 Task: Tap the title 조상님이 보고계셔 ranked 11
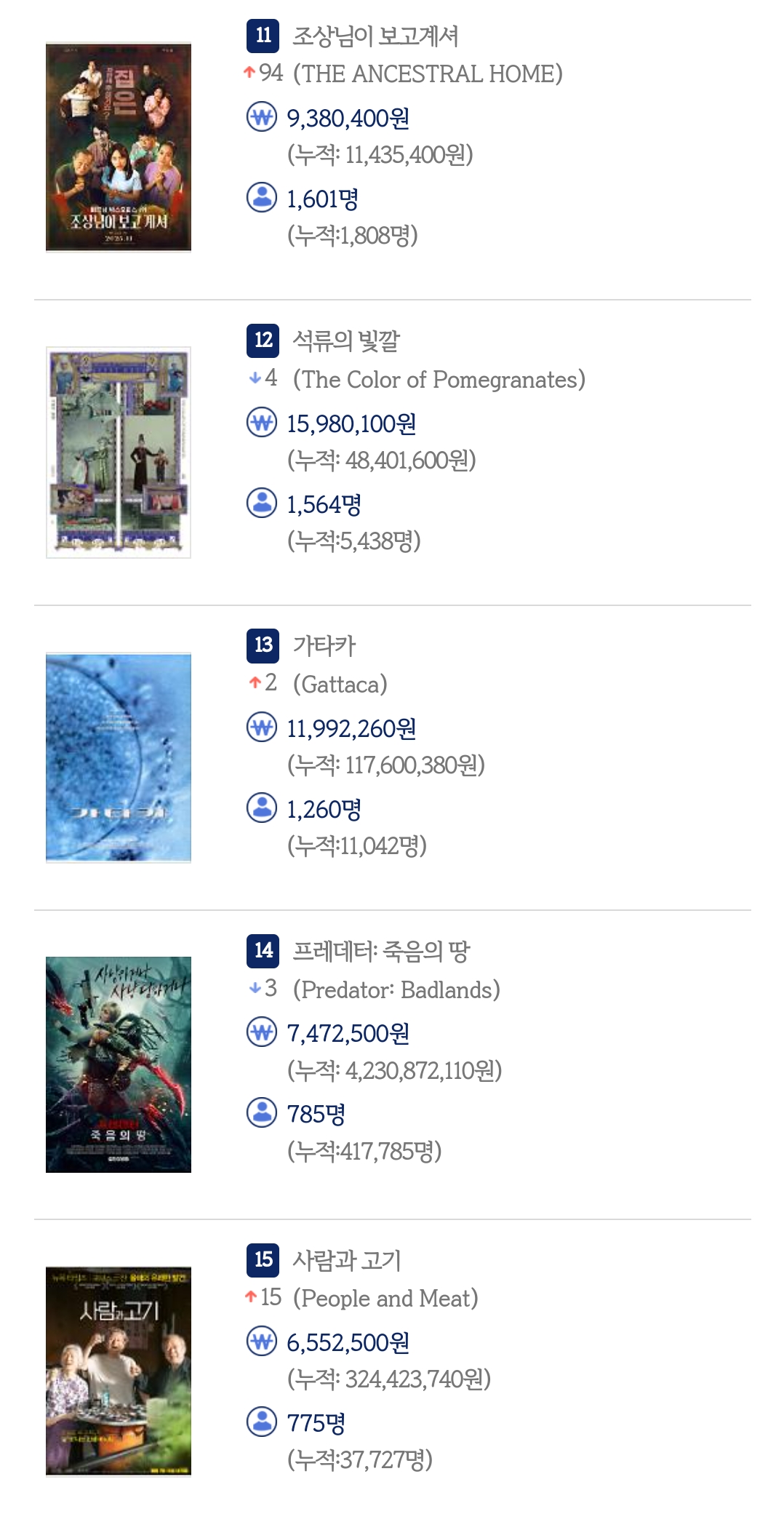tap(375, 36)
